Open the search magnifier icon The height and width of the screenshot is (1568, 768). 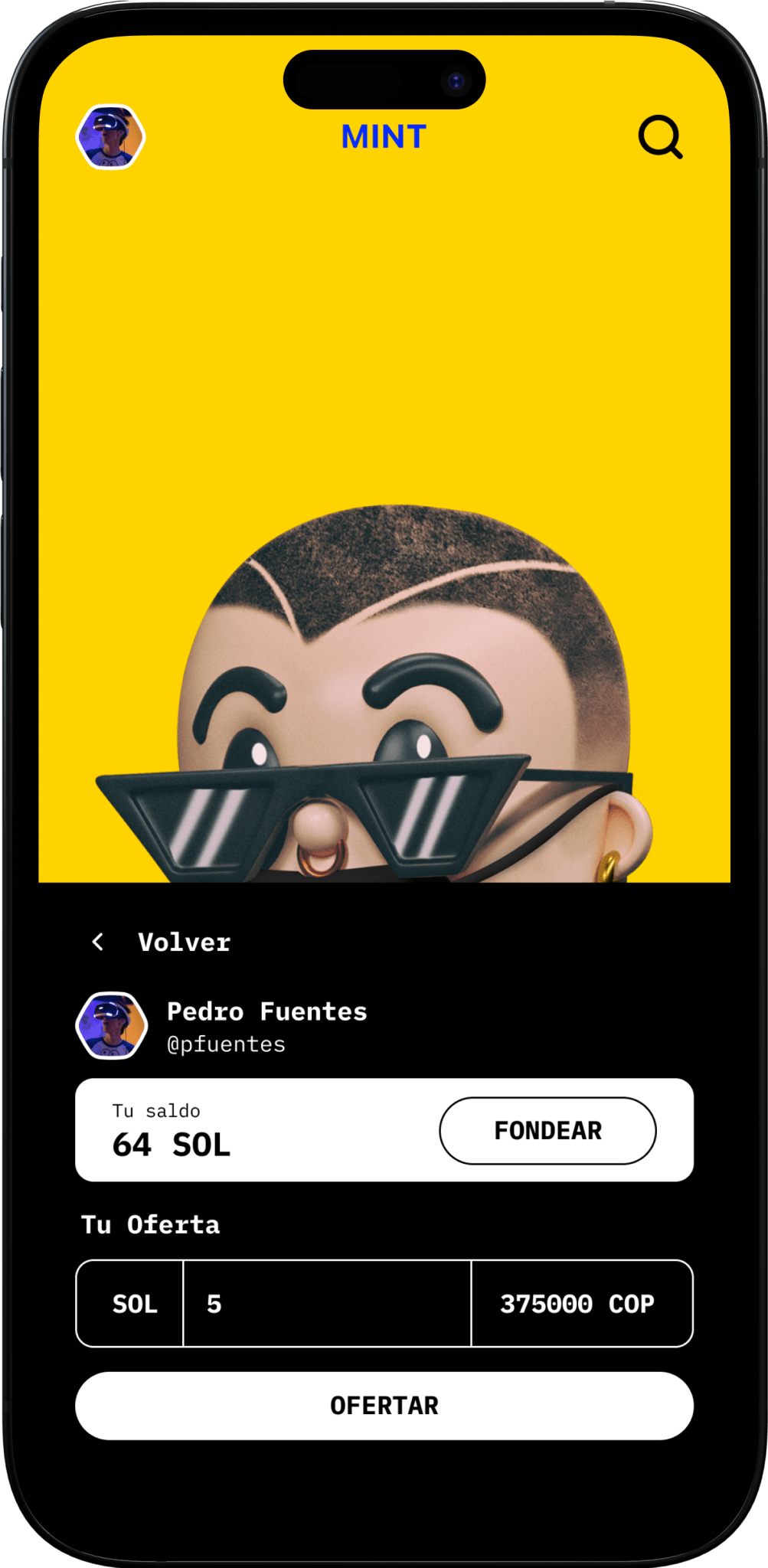(x=659, y=137)
